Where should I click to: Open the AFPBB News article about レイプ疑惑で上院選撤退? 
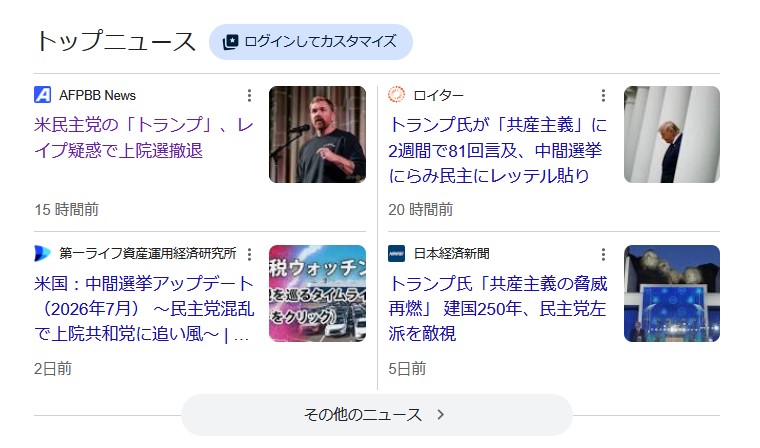[143, 138]
